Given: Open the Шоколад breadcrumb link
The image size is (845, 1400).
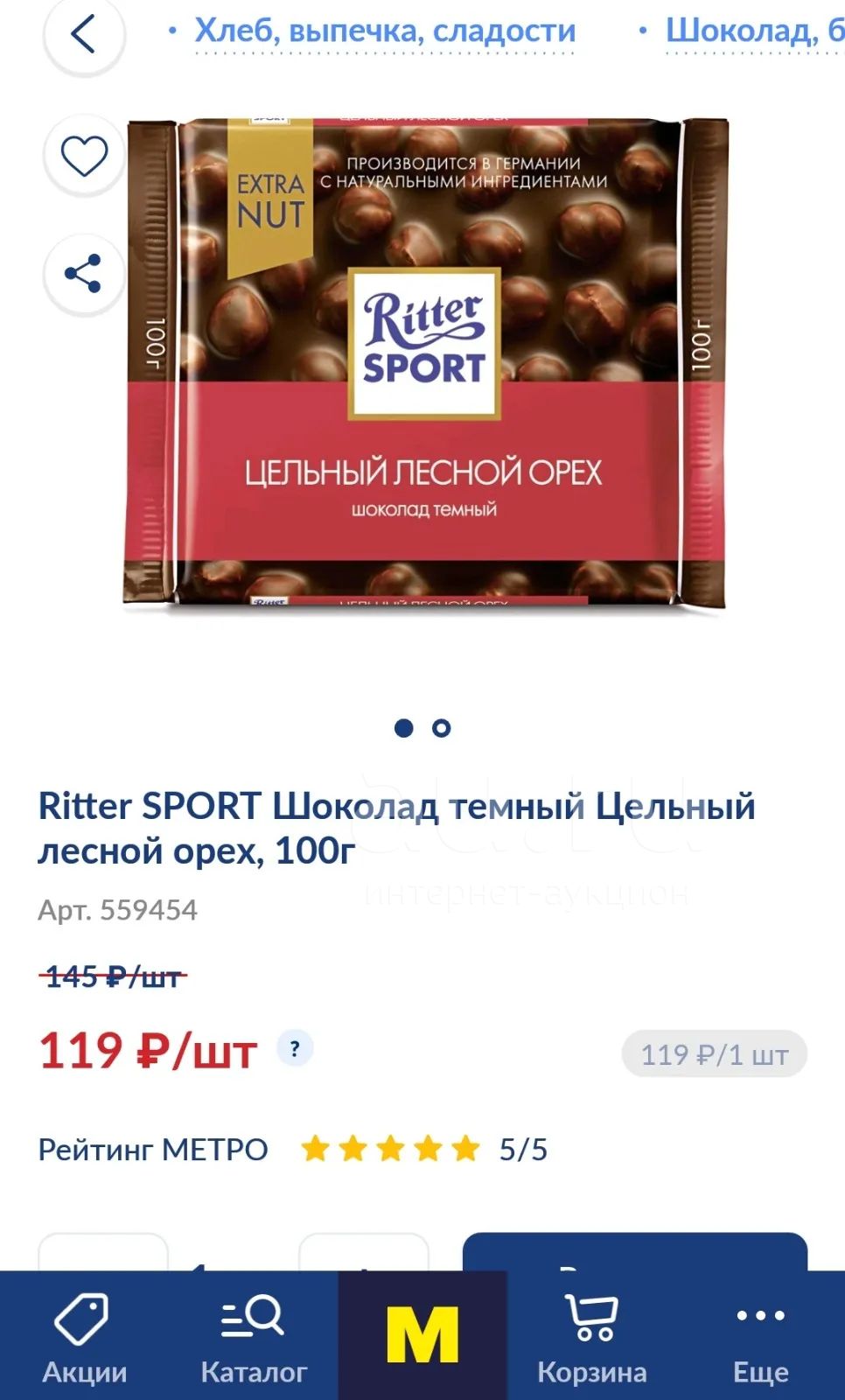Looking at the screenshot, I should coord(754,31).
